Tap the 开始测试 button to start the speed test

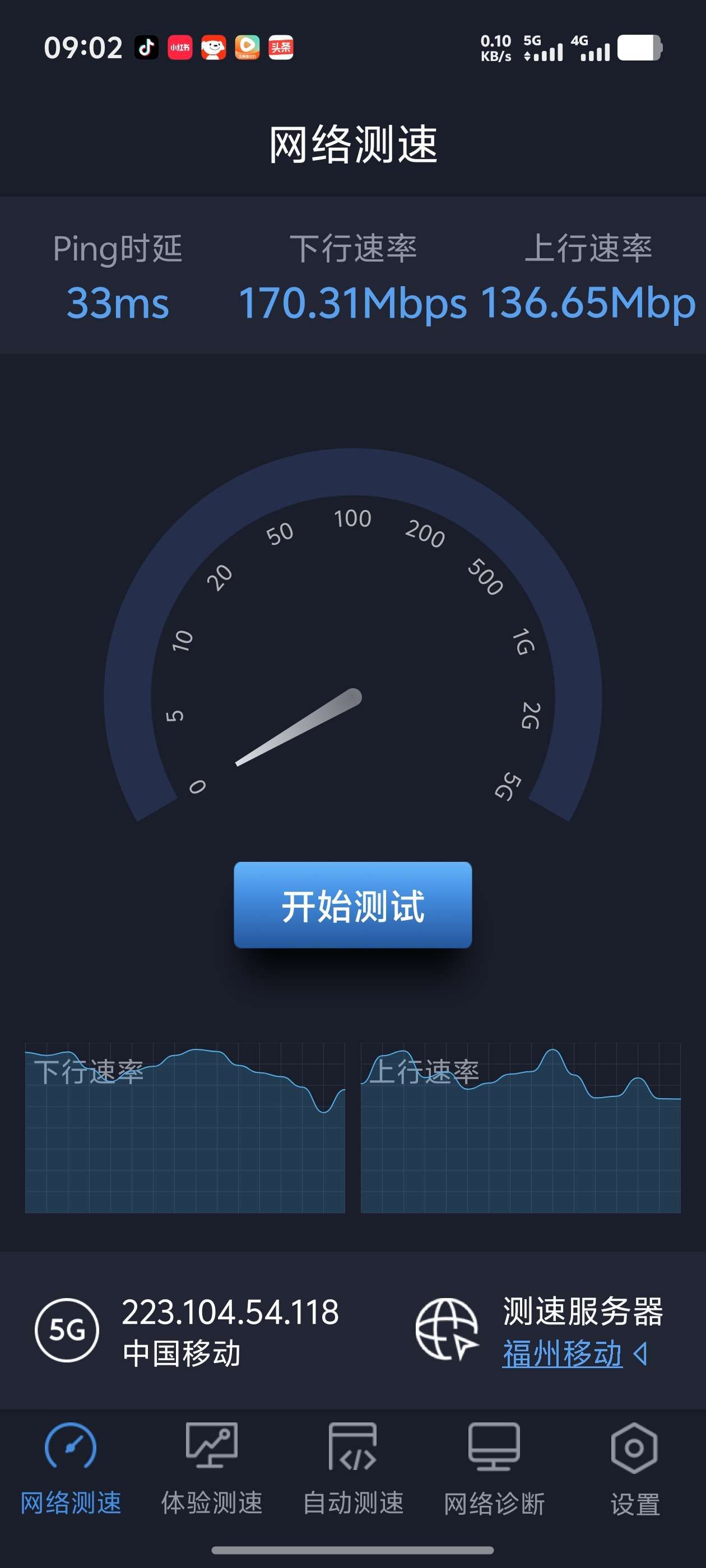(352, 904)
